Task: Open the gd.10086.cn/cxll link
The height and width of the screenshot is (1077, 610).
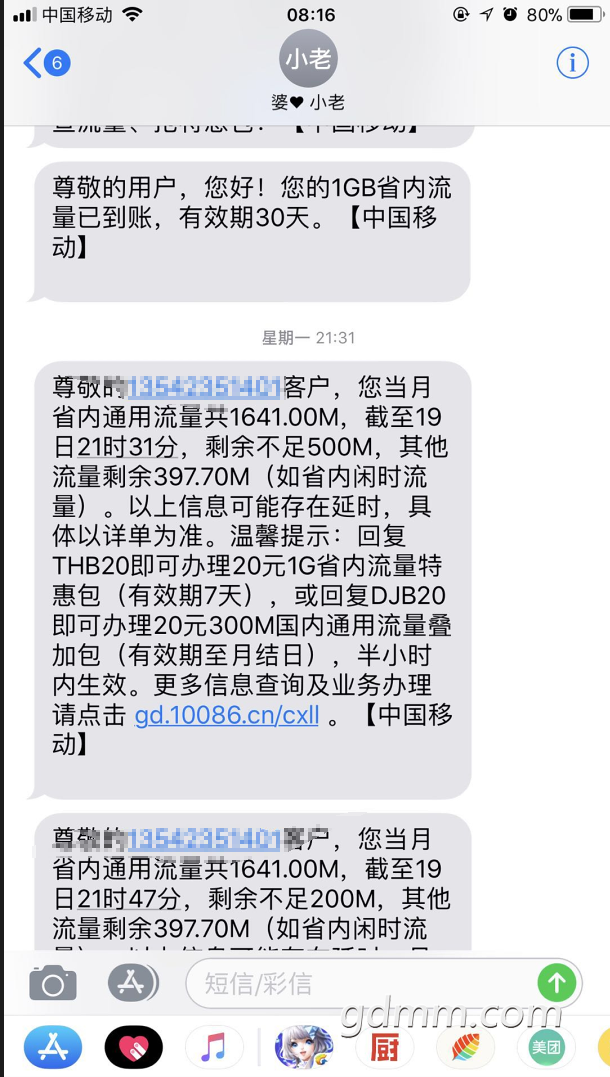Action: pyautogui.click(x=227, y=715)
